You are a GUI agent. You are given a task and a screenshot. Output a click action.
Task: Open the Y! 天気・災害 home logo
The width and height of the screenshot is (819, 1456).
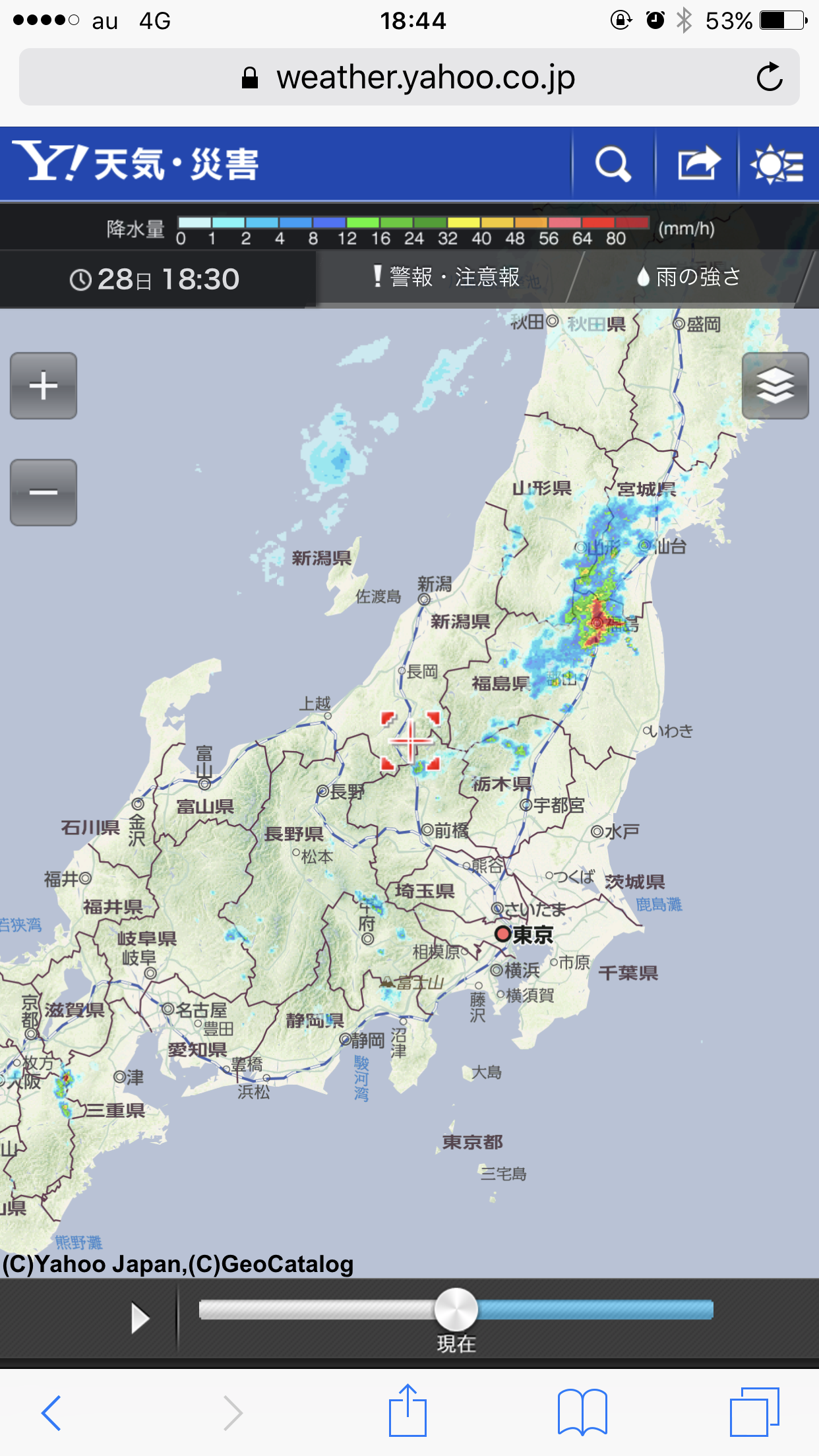(136, 163)
